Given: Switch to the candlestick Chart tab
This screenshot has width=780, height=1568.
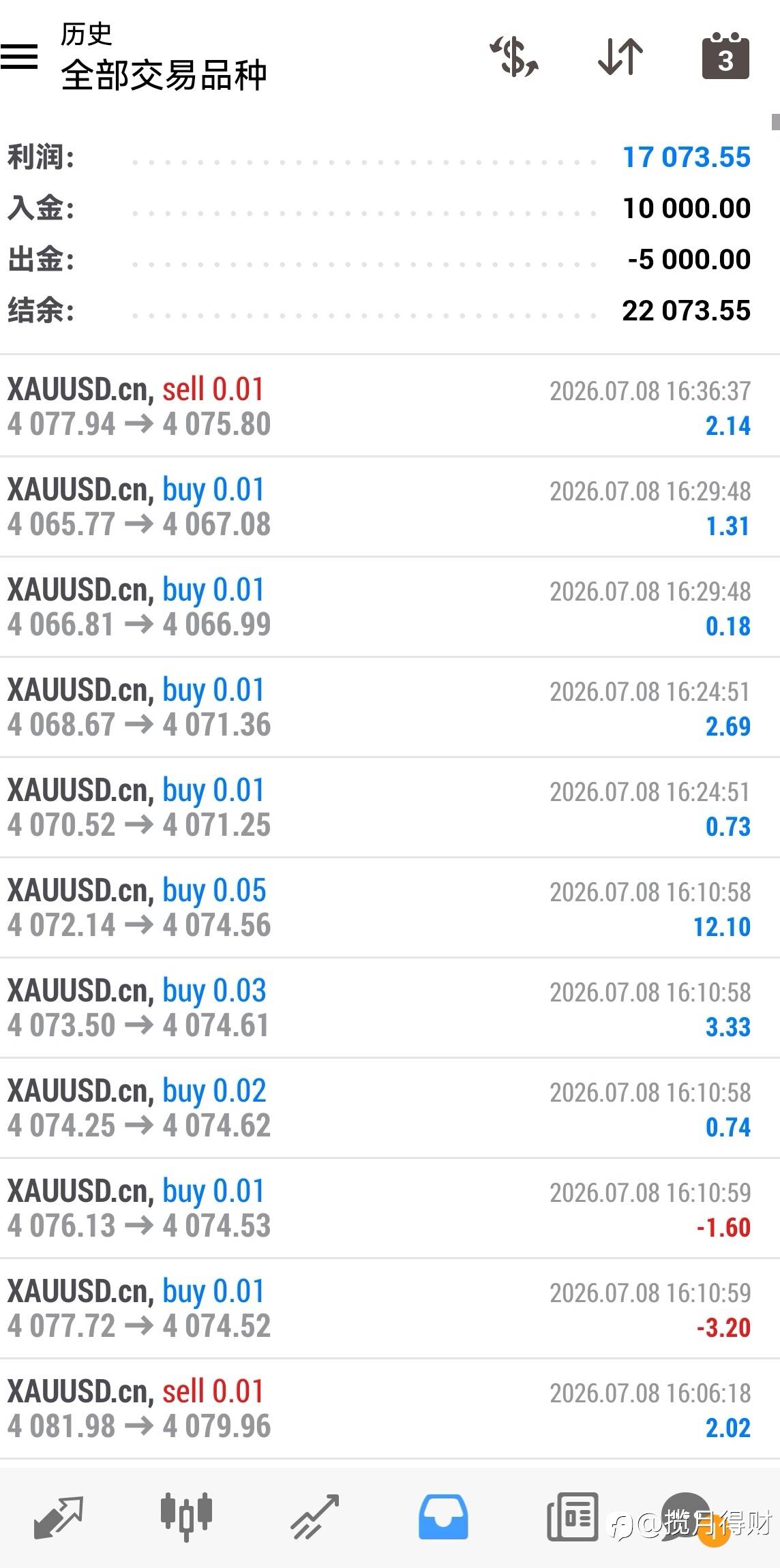Looking at the screenshot, I should coord(186,1518).
